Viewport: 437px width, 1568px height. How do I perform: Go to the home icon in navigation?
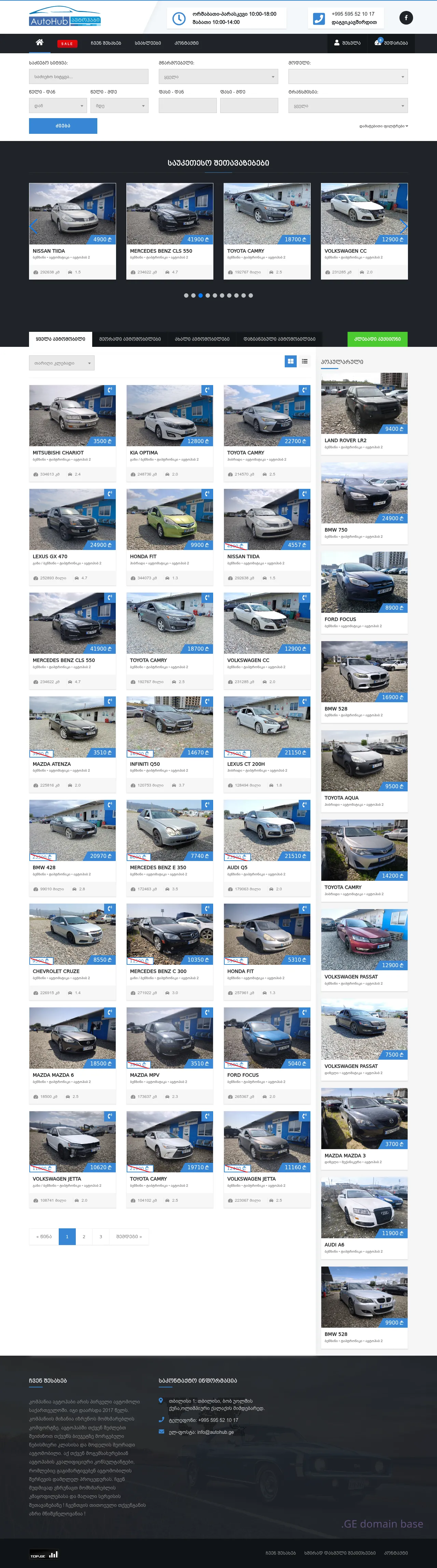[x=40, y=43]
